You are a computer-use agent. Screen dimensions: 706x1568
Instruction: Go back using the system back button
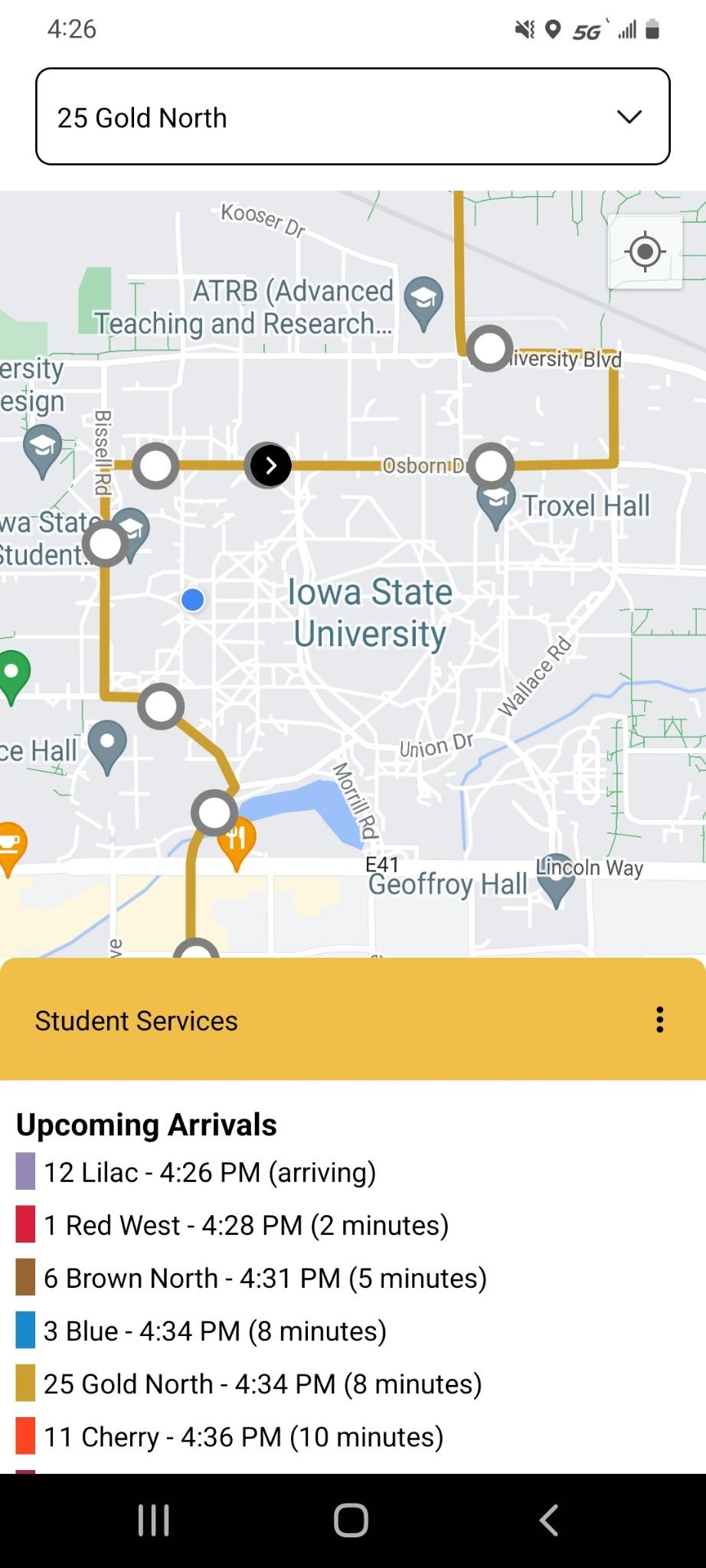(549, 1520)
